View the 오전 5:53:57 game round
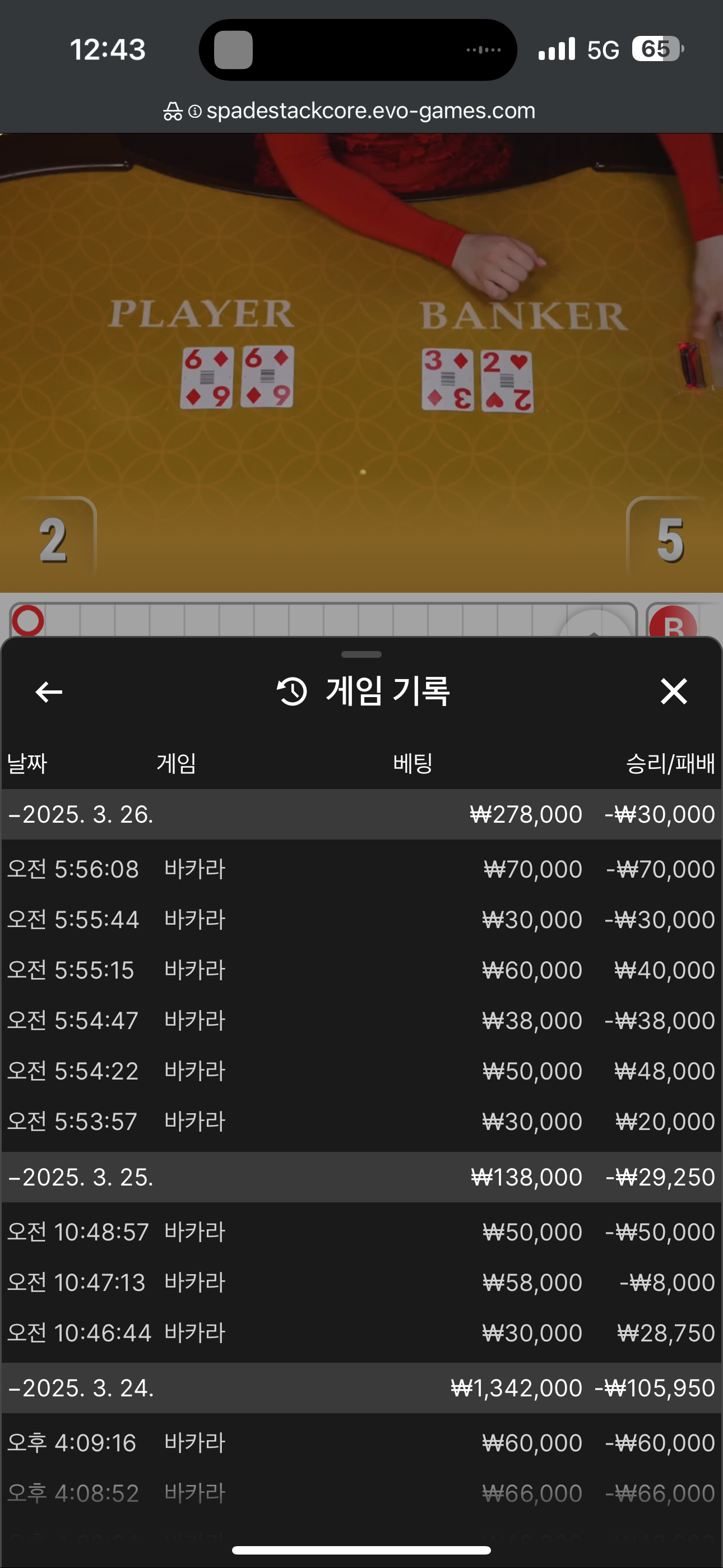 [x=361, y=1121]
